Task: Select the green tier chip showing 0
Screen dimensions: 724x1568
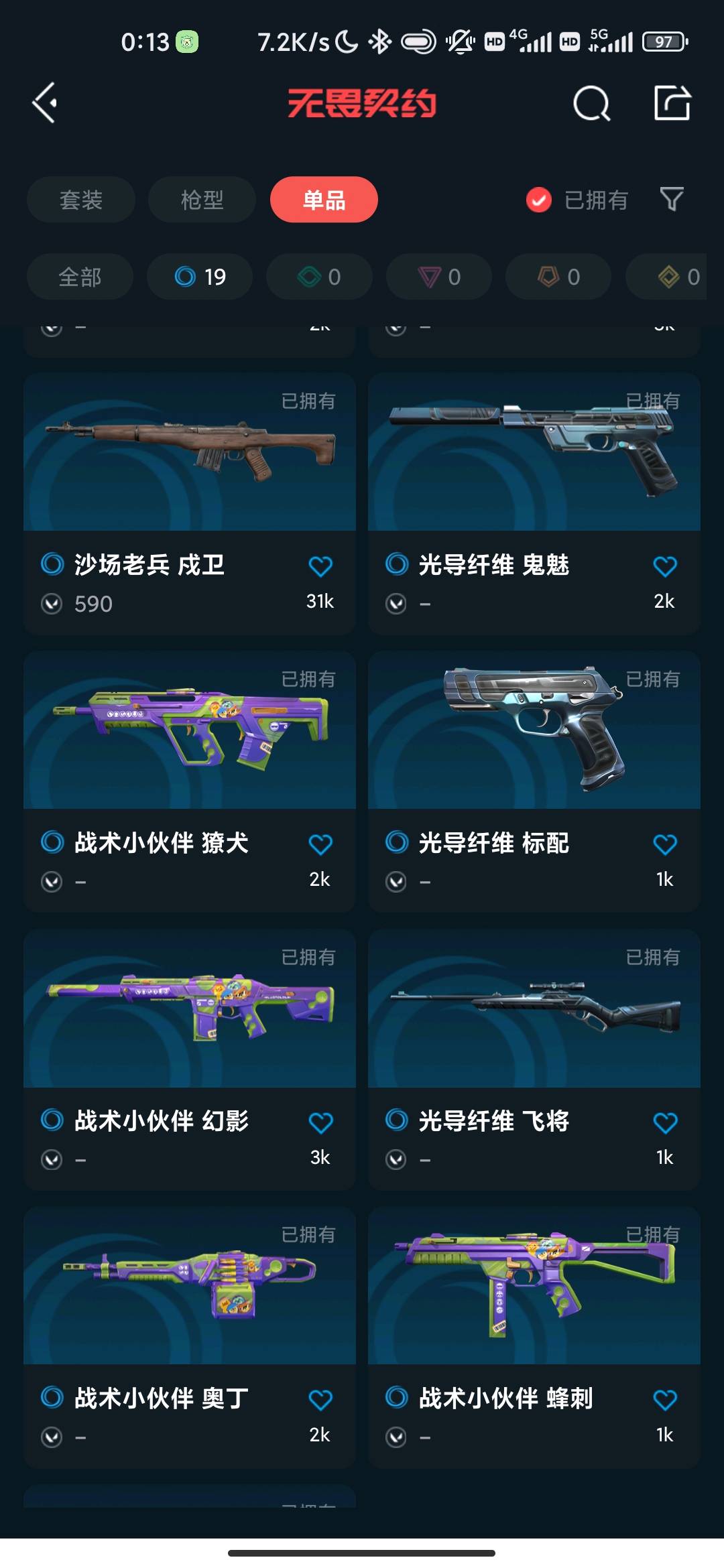Action: (319, 277)
